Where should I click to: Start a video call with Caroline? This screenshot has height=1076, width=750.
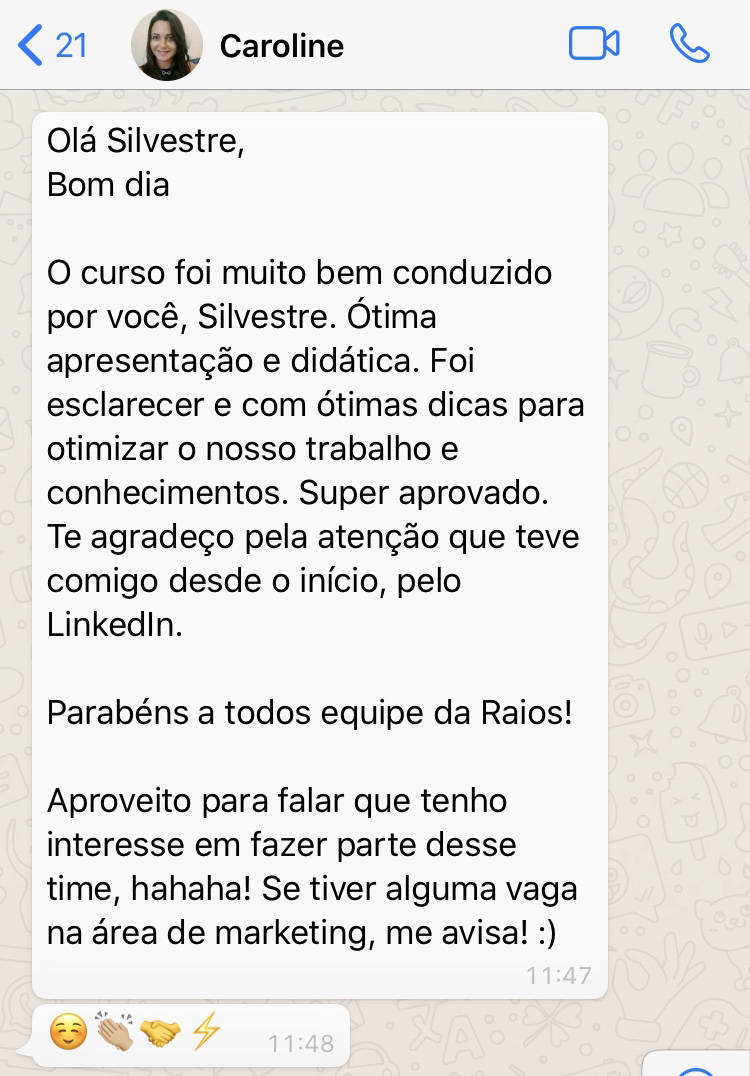click(x=594, y=44)
